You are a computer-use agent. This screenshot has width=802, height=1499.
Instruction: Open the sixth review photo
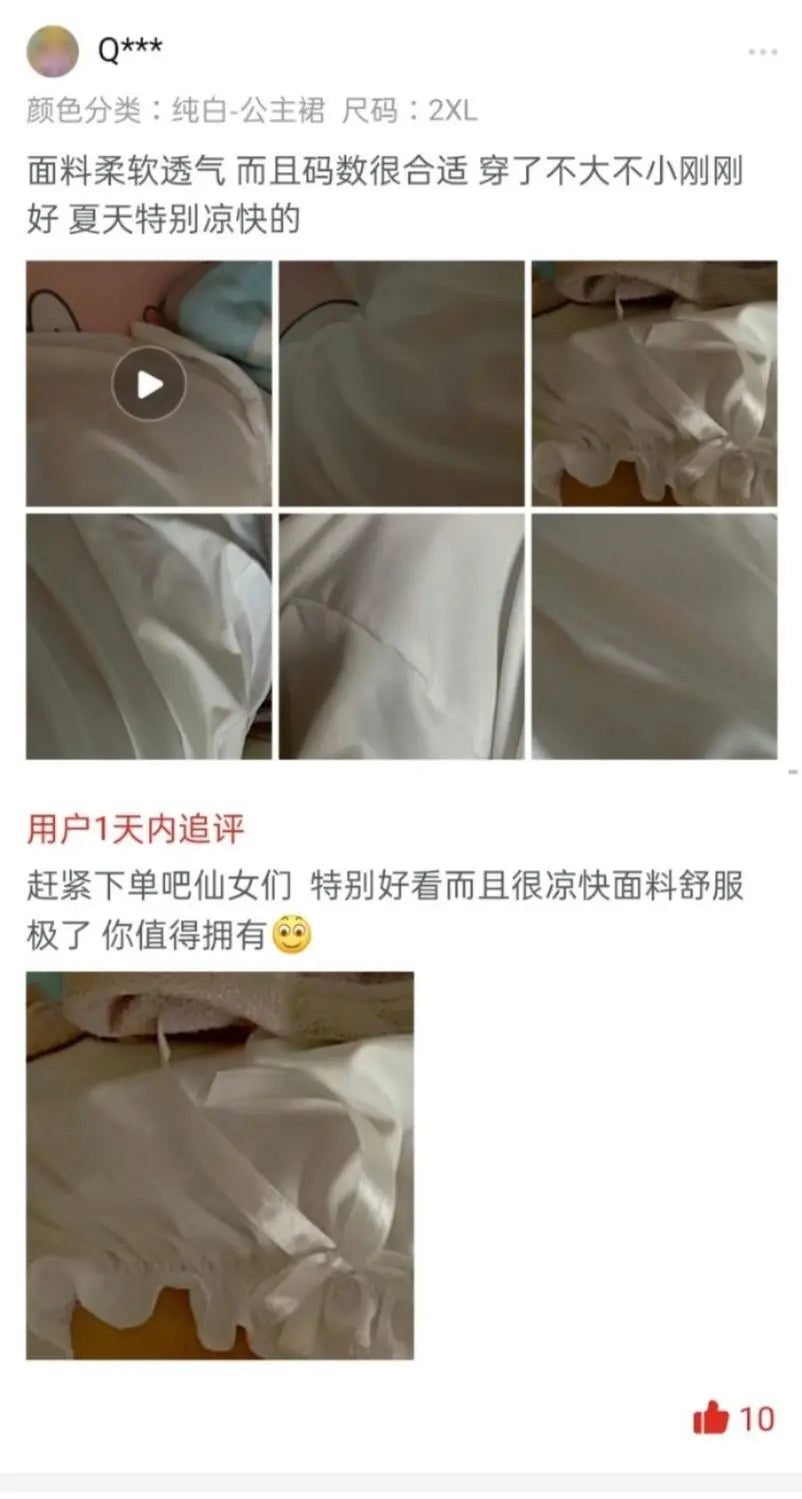click(x=654, y=637)
